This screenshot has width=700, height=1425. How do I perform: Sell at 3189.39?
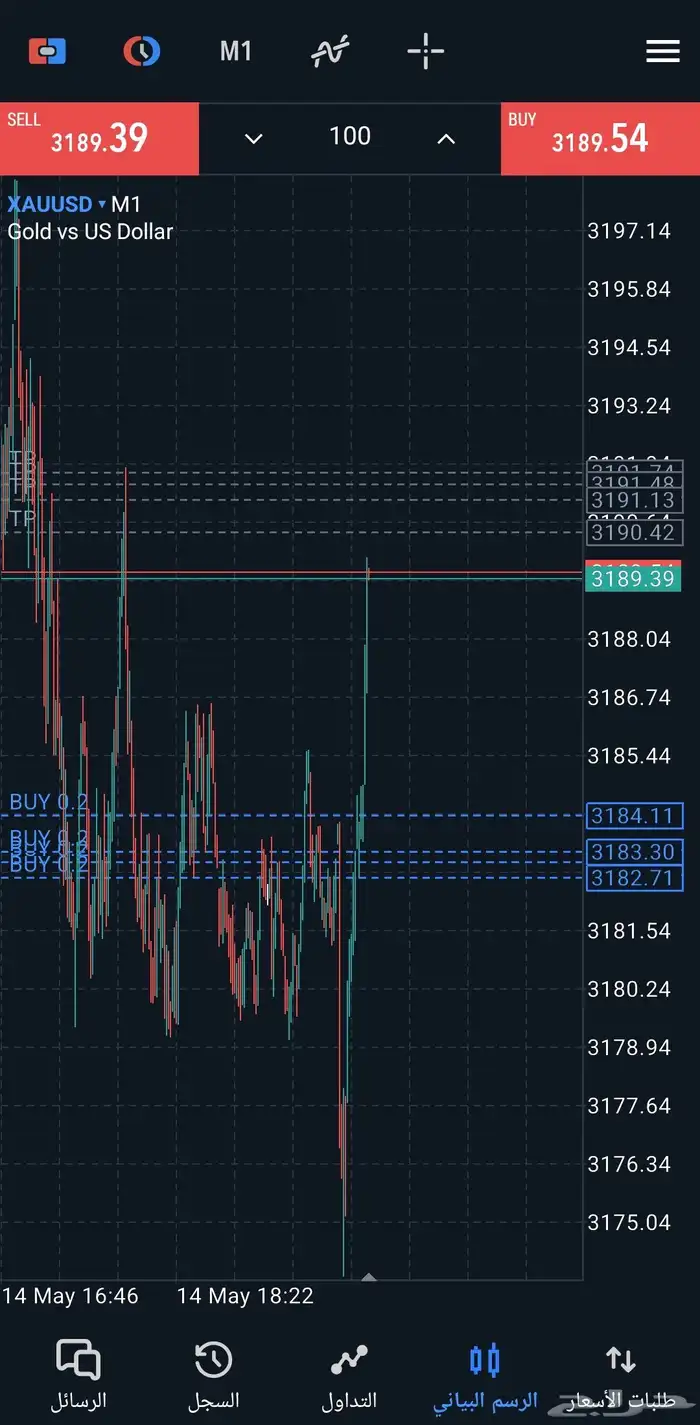tap(100, 137)
